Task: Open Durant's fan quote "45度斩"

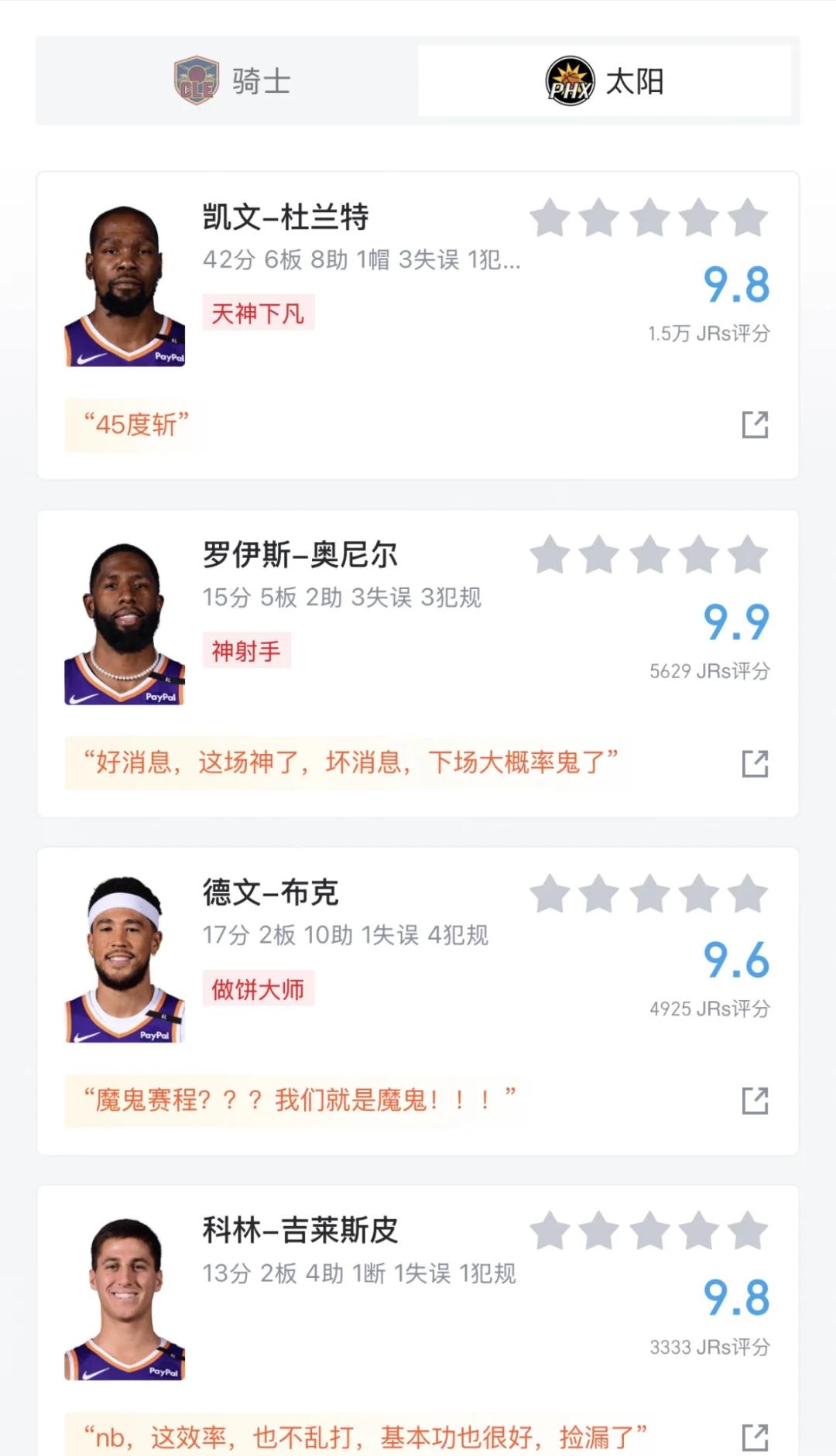Action: click(134, 422)
